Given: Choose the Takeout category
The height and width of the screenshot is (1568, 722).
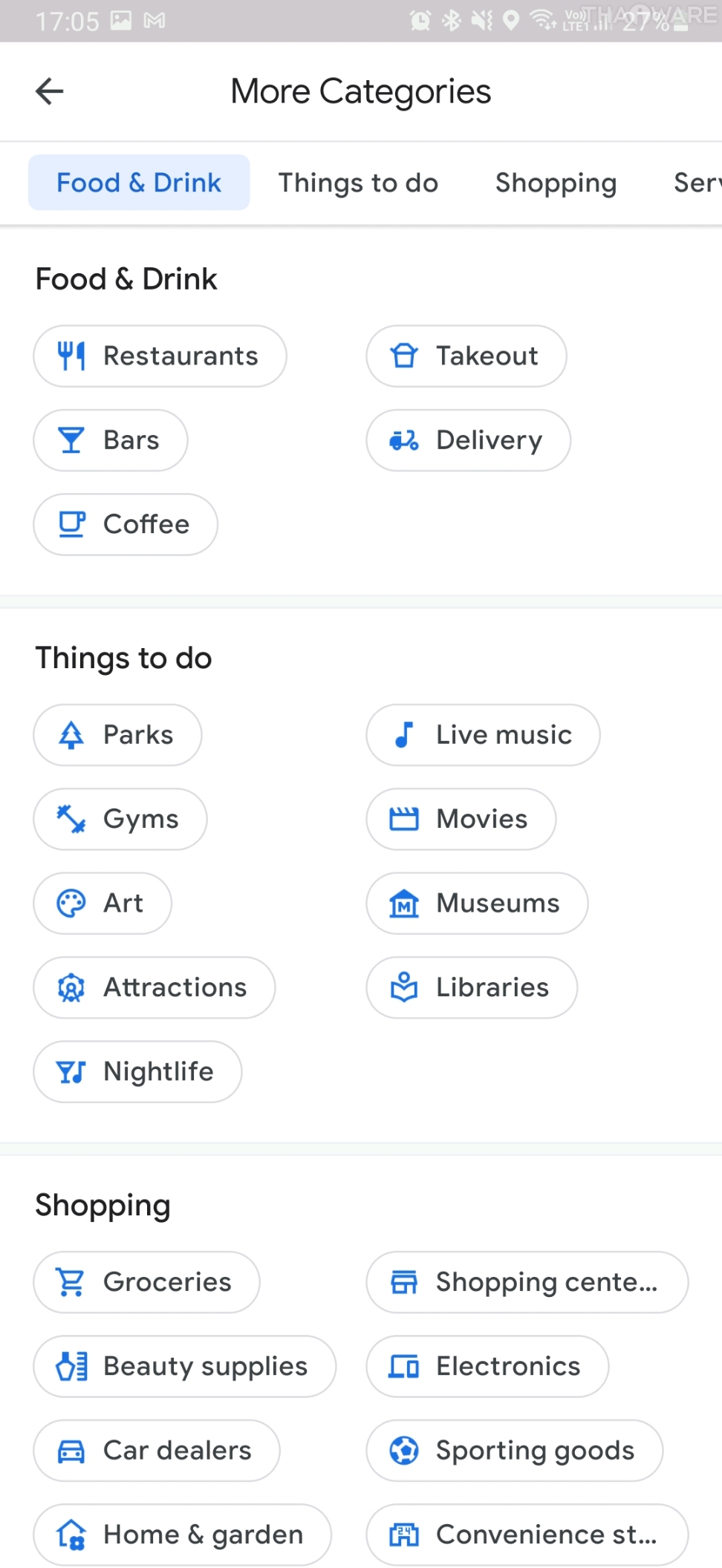Looking at the screenshot, I should pyautogui.click(x=466, y=356).
